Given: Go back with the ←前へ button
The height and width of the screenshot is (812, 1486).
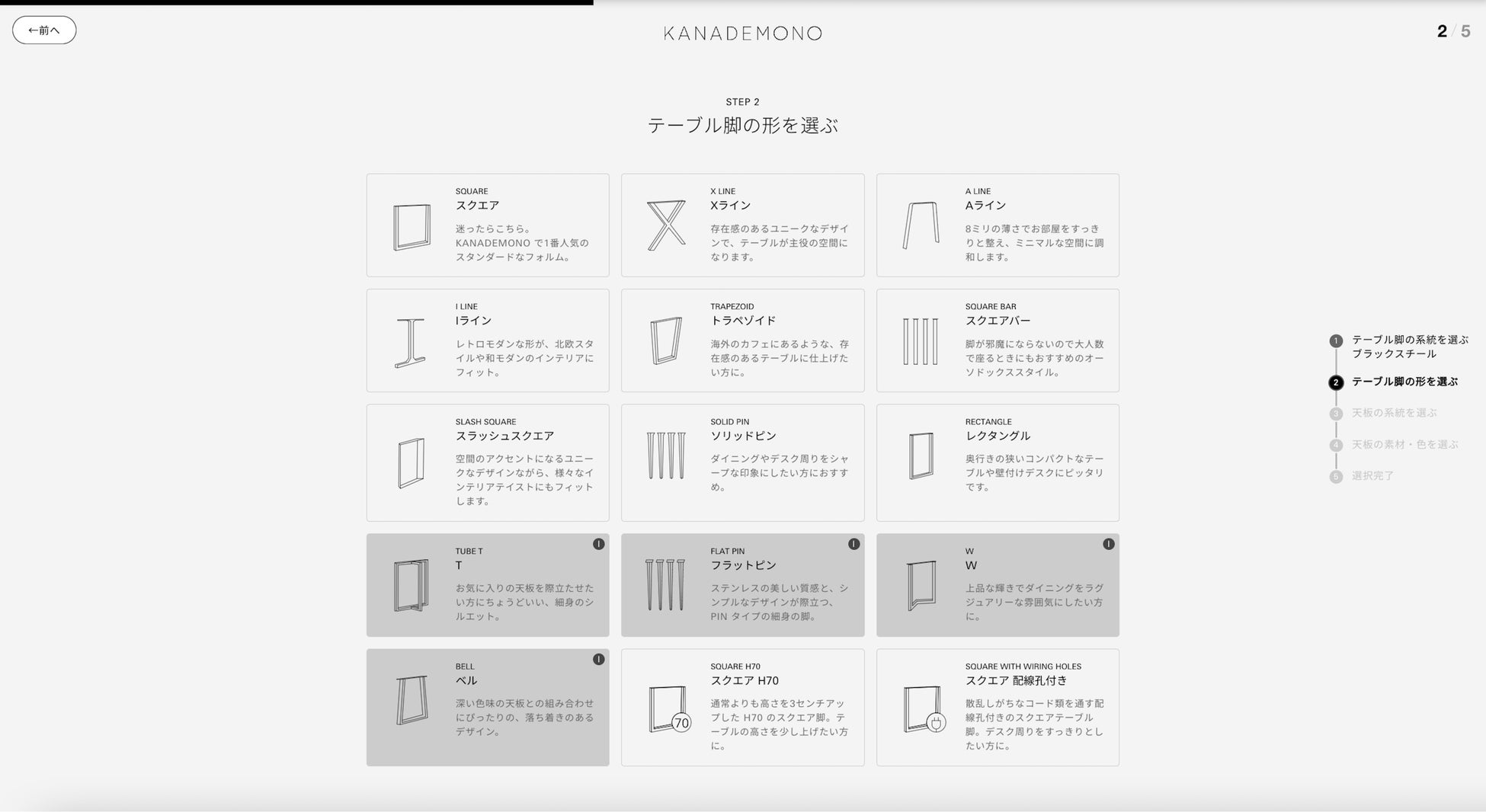Looking at the screenshot, I should click(44, 30).
